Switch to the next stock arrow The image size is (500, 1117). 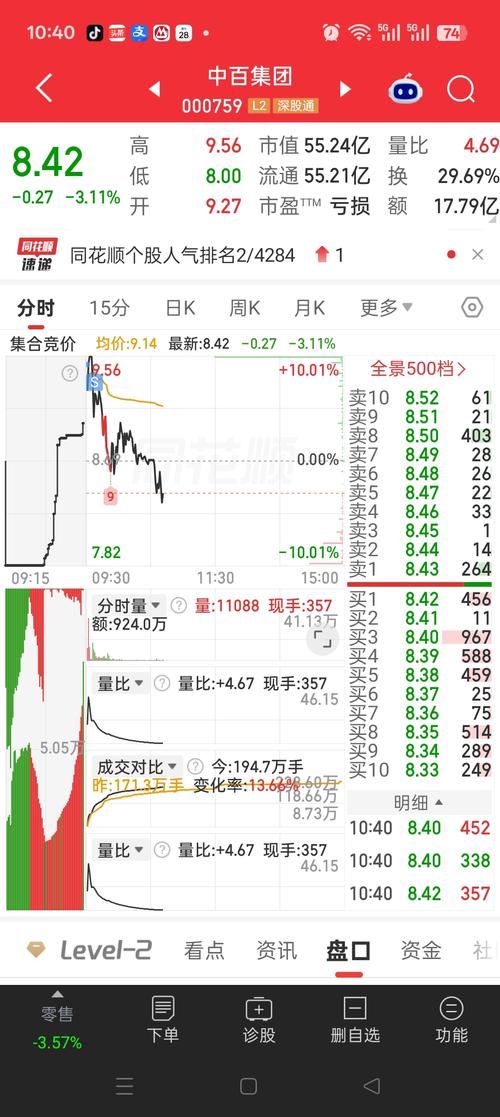click(x=345, y=90)
